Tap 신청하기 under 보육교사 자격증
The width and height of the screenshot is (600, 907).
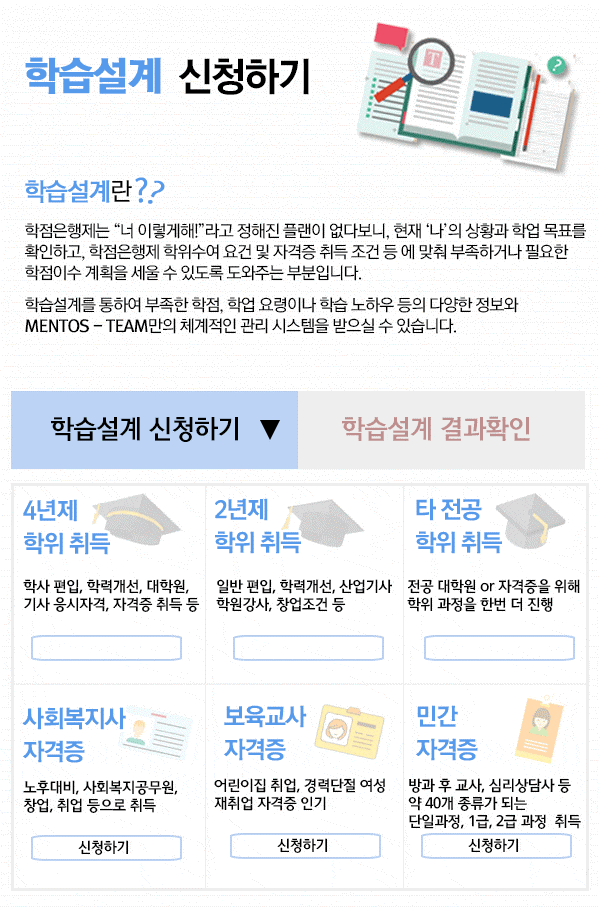click(305, 846)
